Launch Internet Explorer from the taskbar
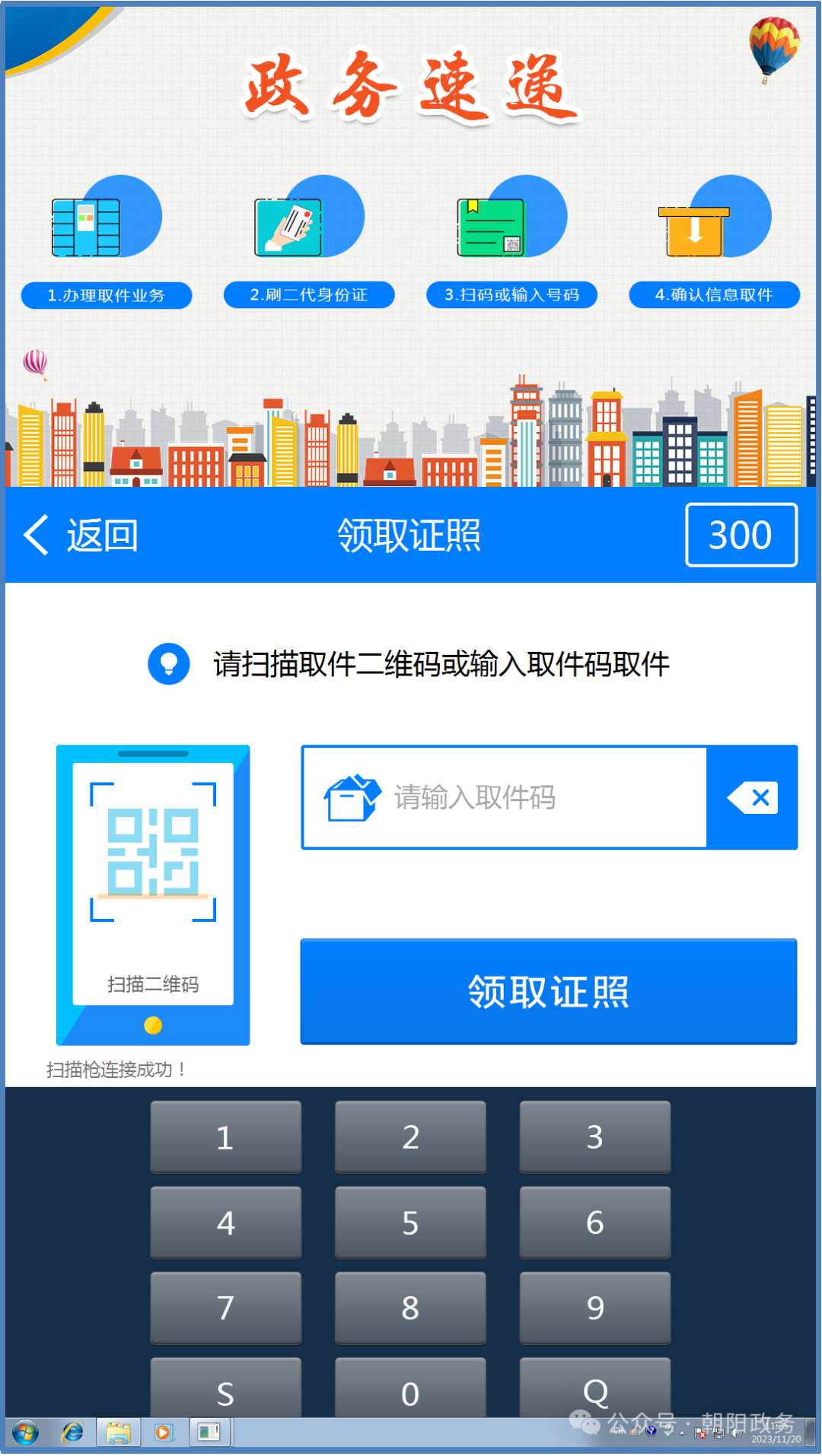 72,1433
